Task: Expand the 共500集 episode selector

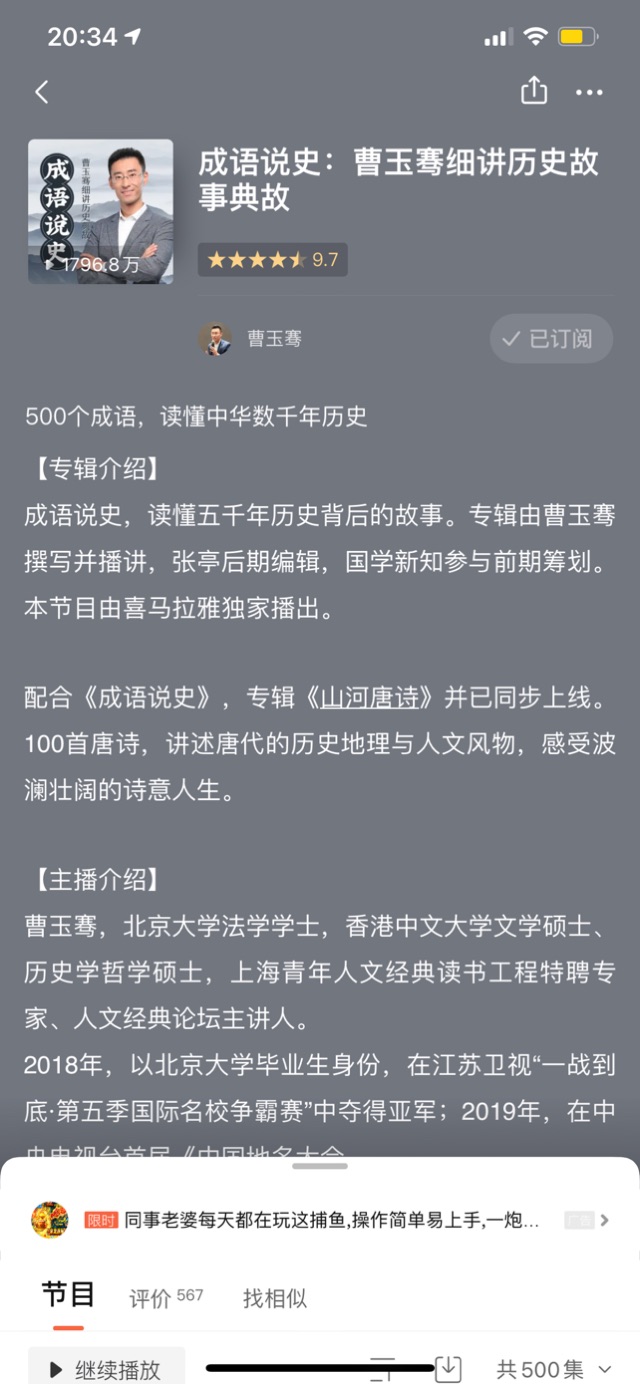Action: pyautogui.click(x=553, y=1369)
